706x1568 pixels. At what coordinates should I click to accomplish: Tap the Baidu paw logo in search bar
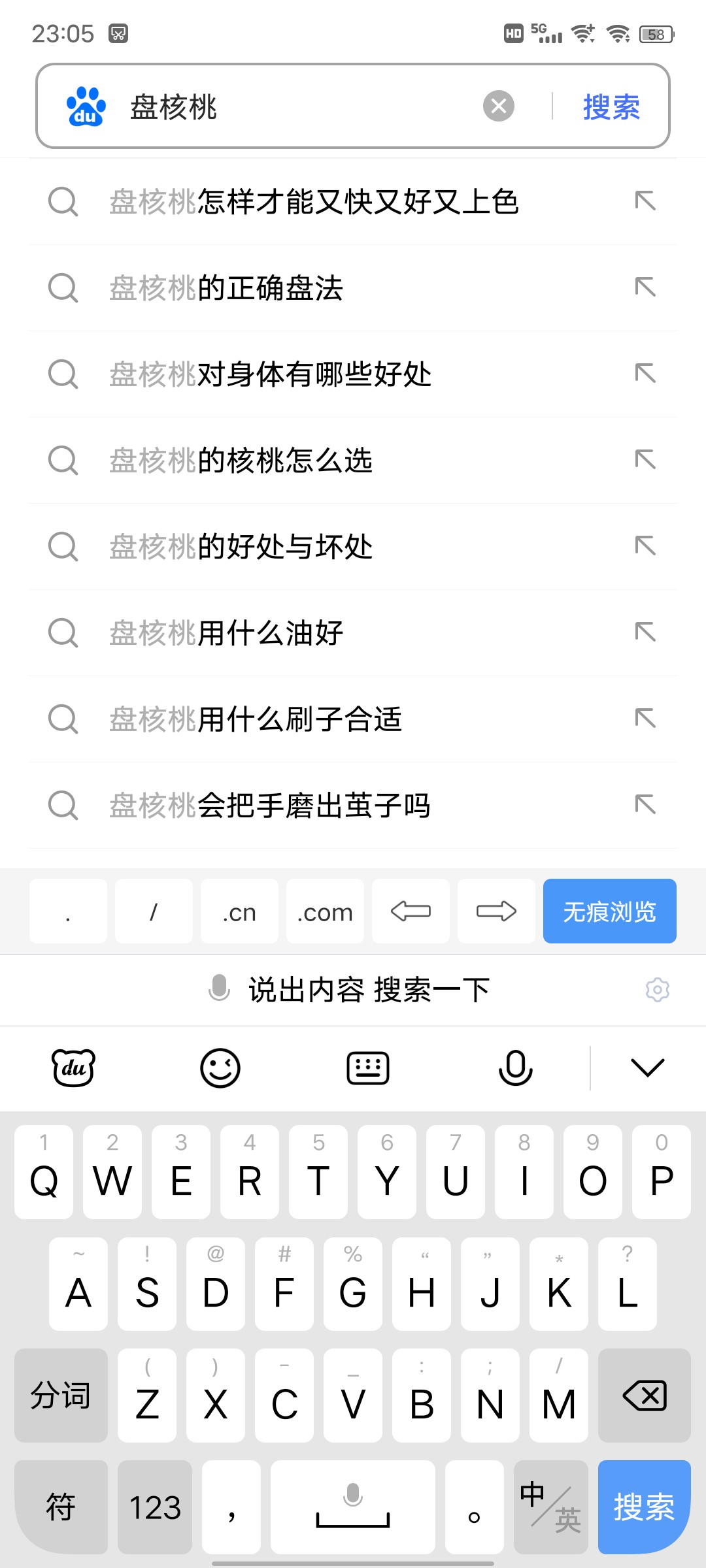point(87,105)
